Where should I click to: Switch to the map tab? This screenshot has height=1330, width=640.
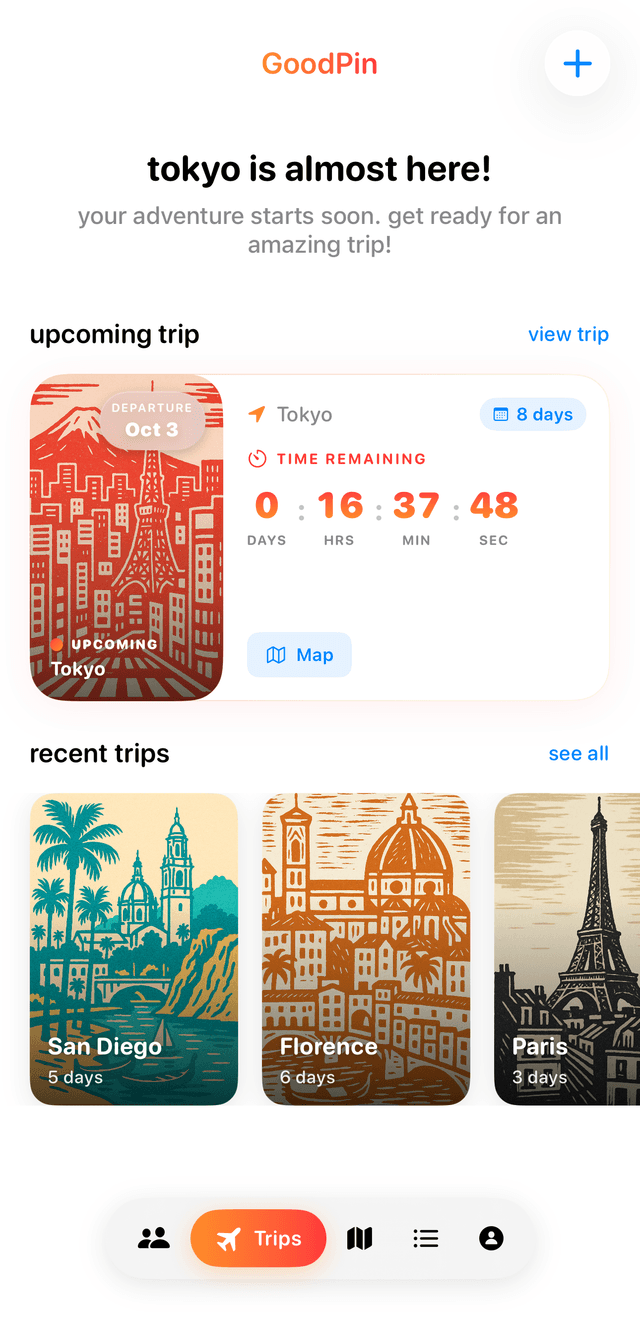coord(360,1239)
